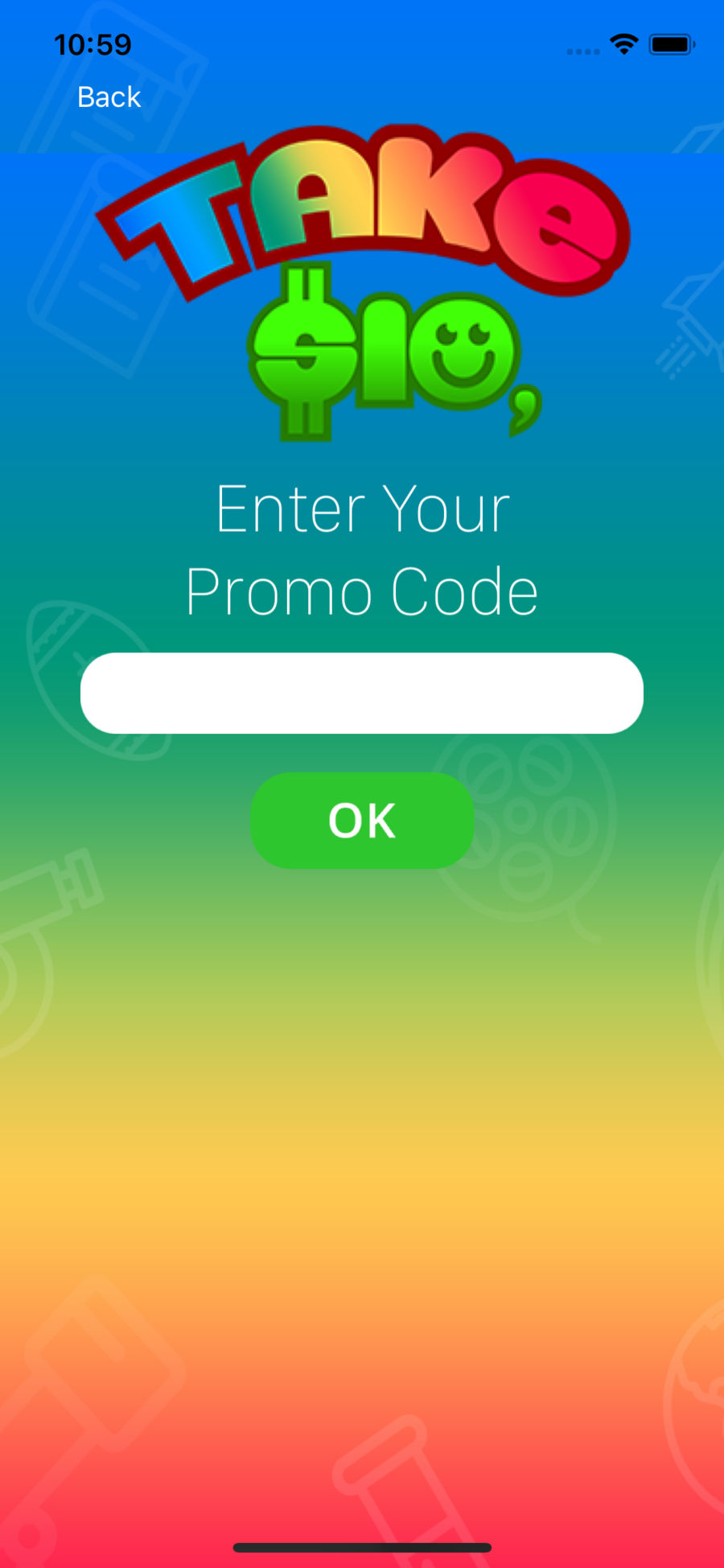
Task: Go back using the Back button
Action: (x=109, y=97)
